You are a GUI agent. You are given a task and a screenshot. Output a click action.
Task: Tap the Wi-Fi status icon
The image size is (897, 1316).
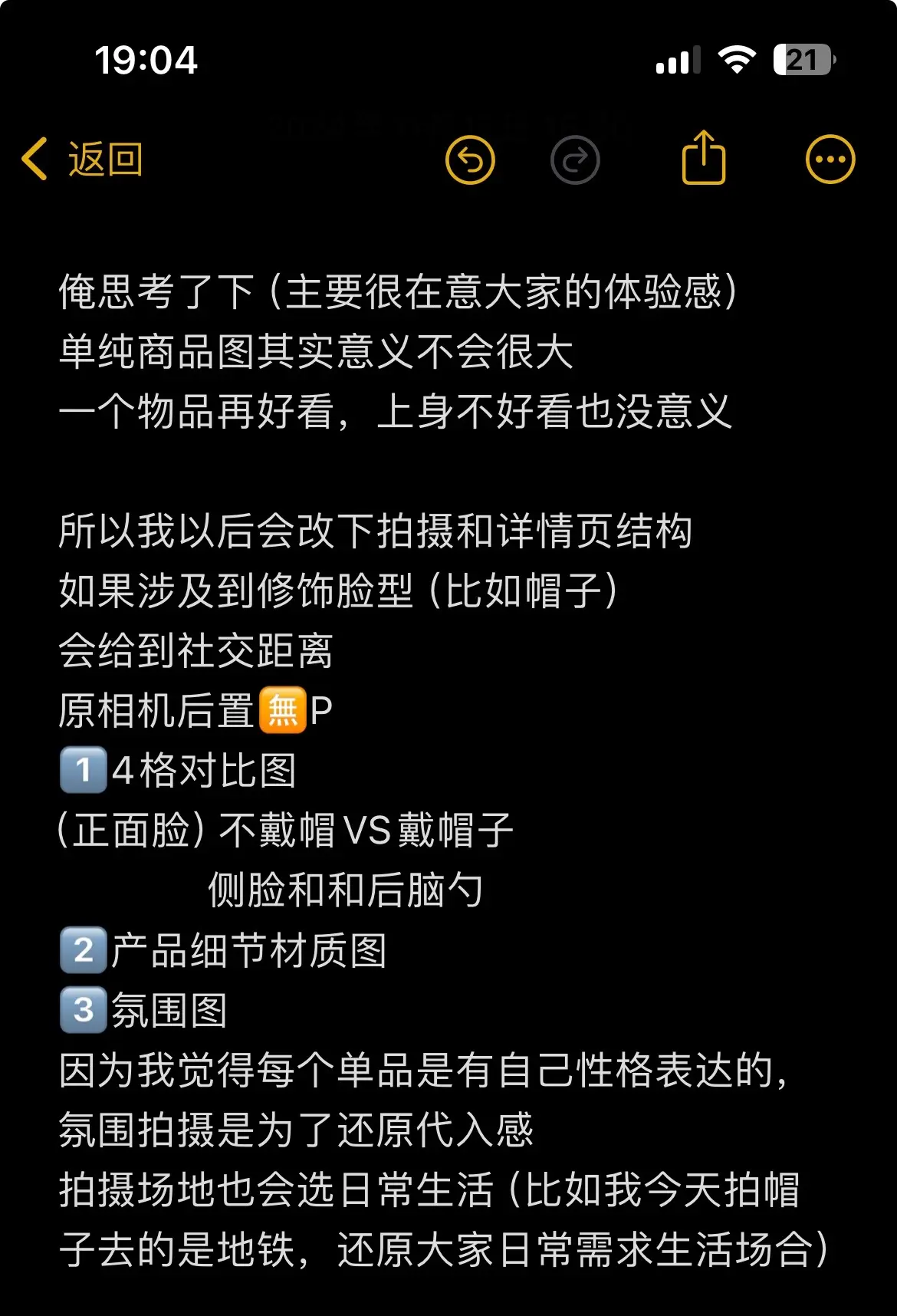pos(734,60)
